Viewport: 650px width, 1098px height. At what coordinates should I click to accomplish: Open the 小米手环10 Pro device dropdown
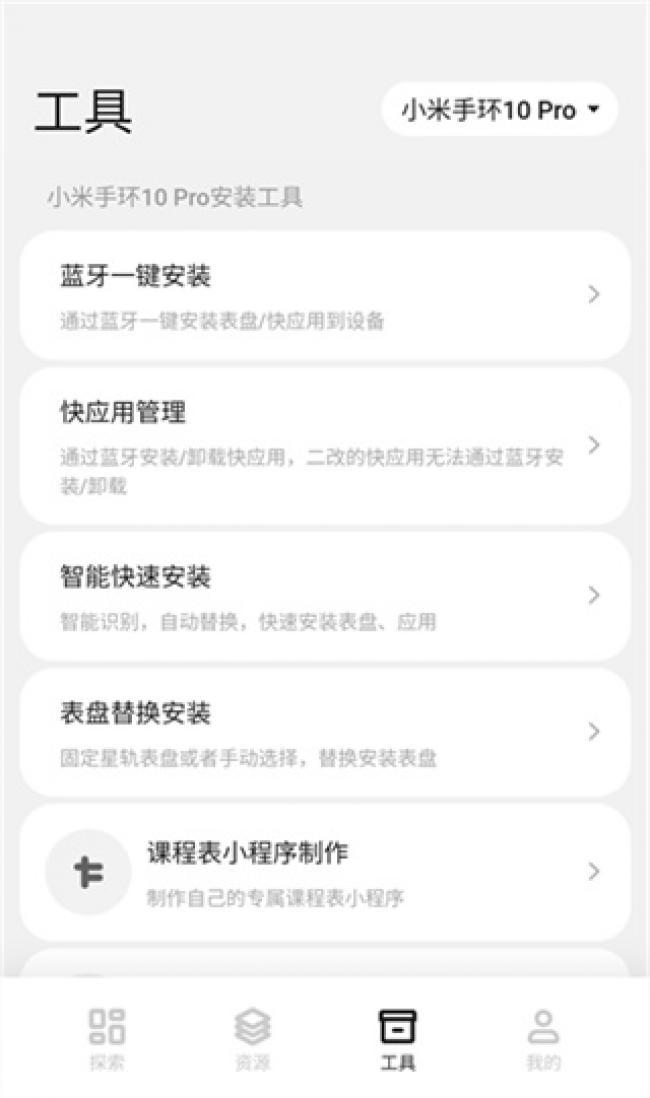coord(499,110)
